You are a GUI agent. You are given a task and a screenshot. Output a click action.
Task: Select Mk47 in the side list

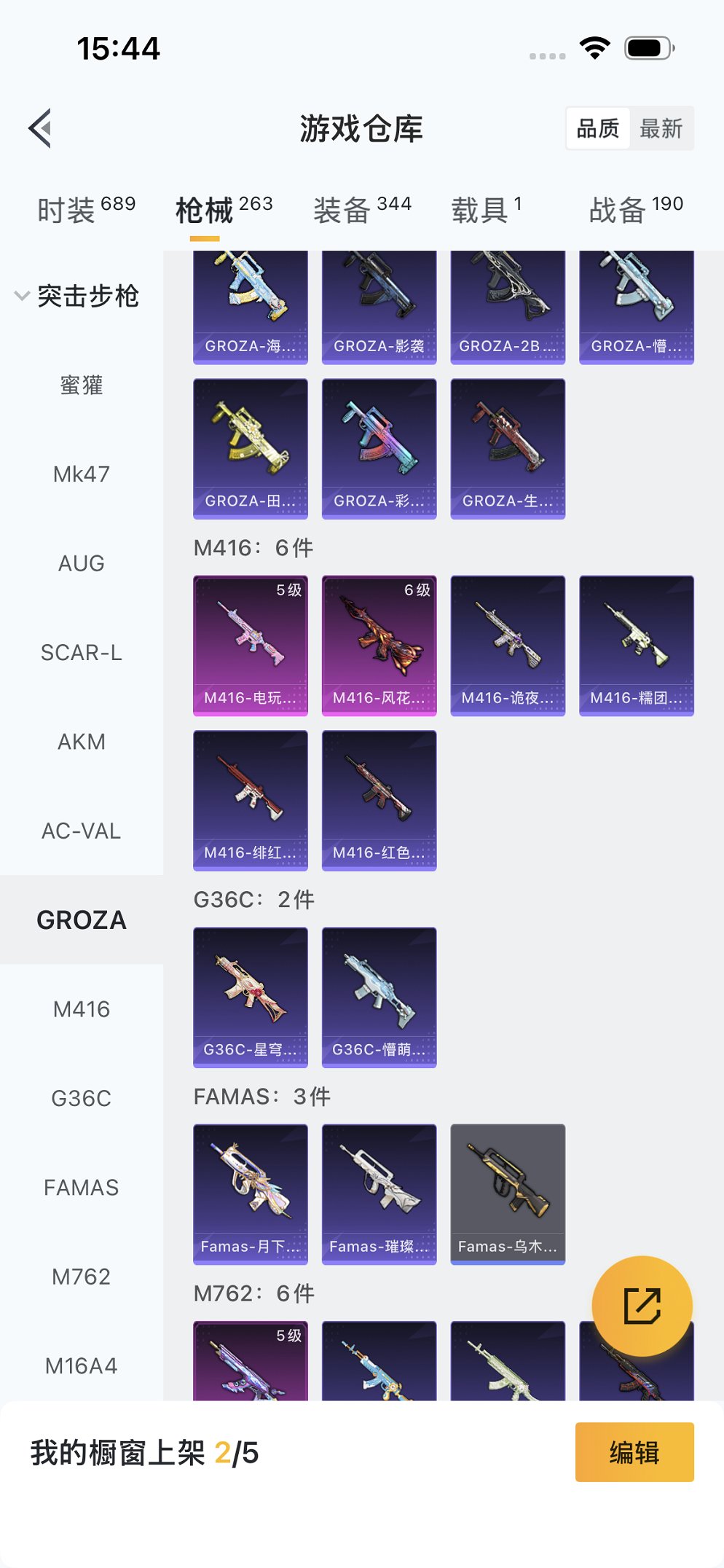point(82,474)
